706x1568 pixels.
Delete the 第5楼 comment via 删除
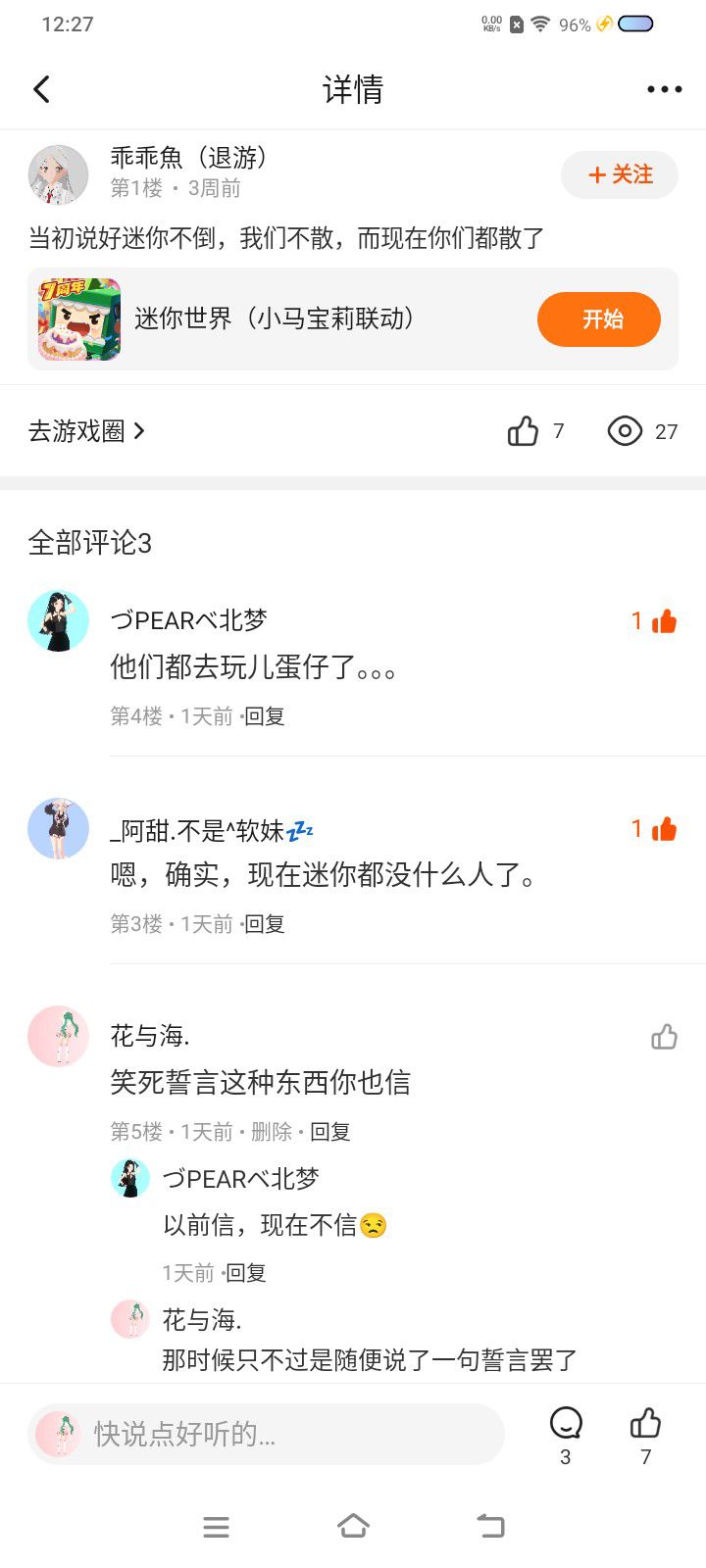[272, 1132]
